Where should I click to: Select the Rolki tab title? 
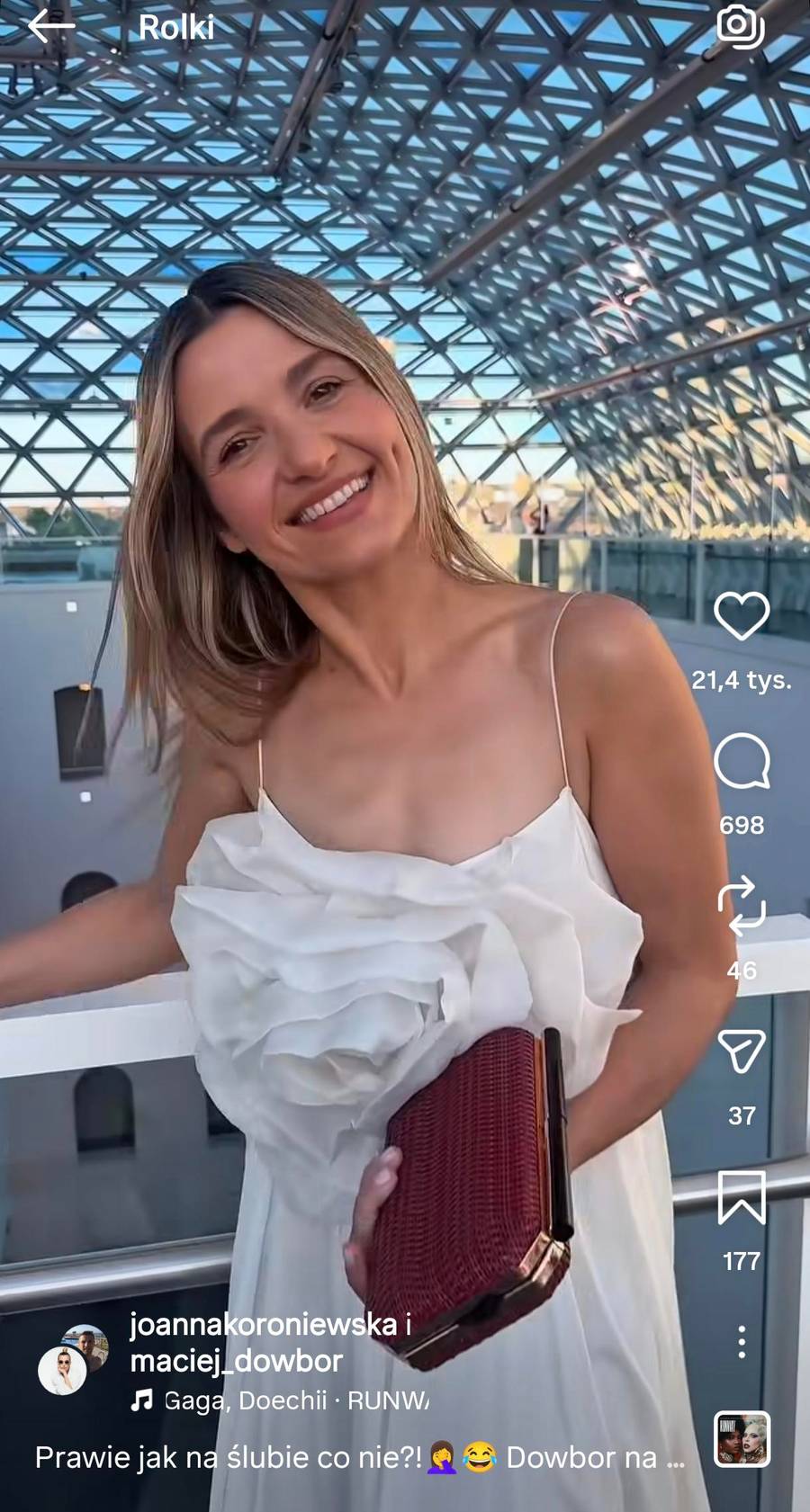coord(175,27)
